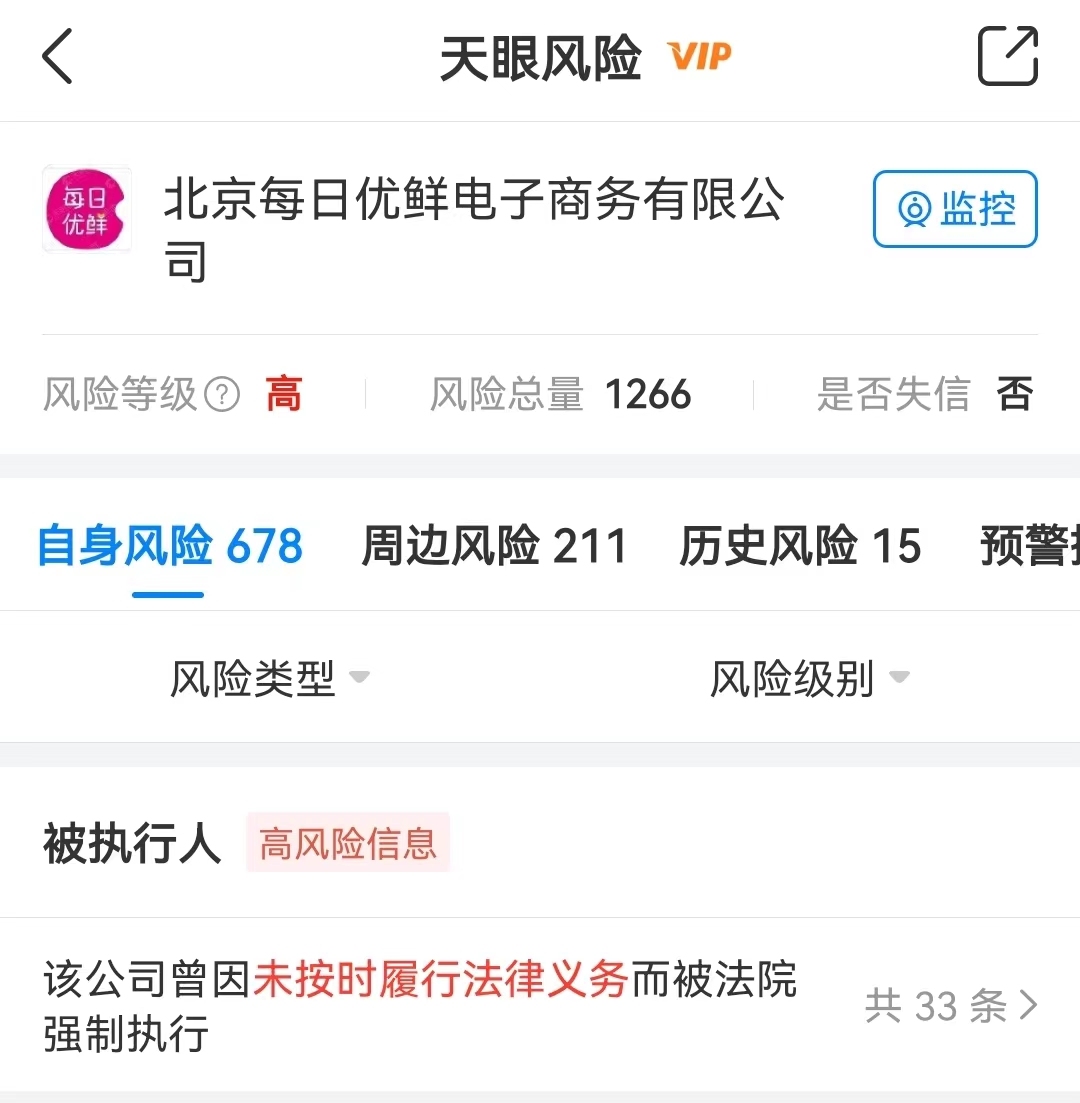Screen dimensions: 1080x1103
Task: Switch to the 历史风险 15 tab
Action: tap(800, 547)
